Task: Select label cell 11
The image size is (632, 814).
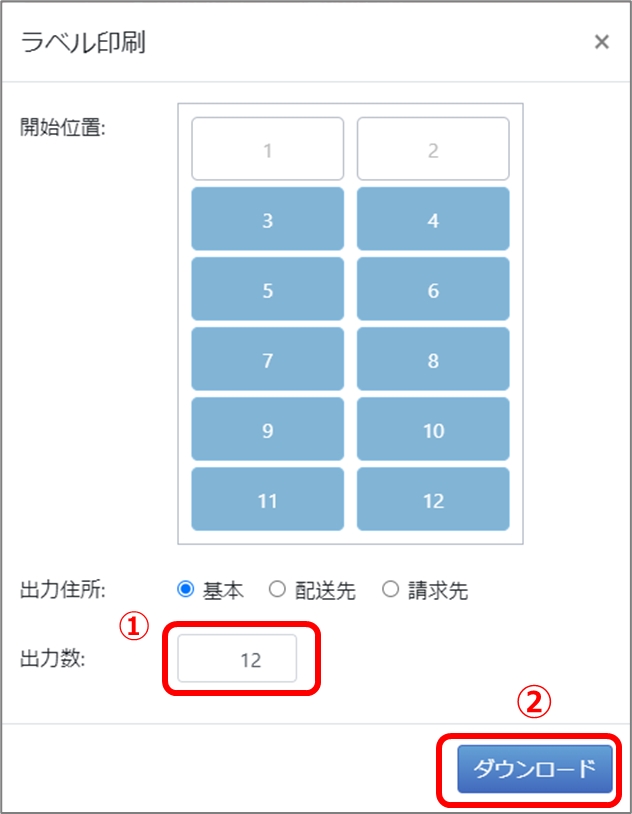Action: coord(267,499)
